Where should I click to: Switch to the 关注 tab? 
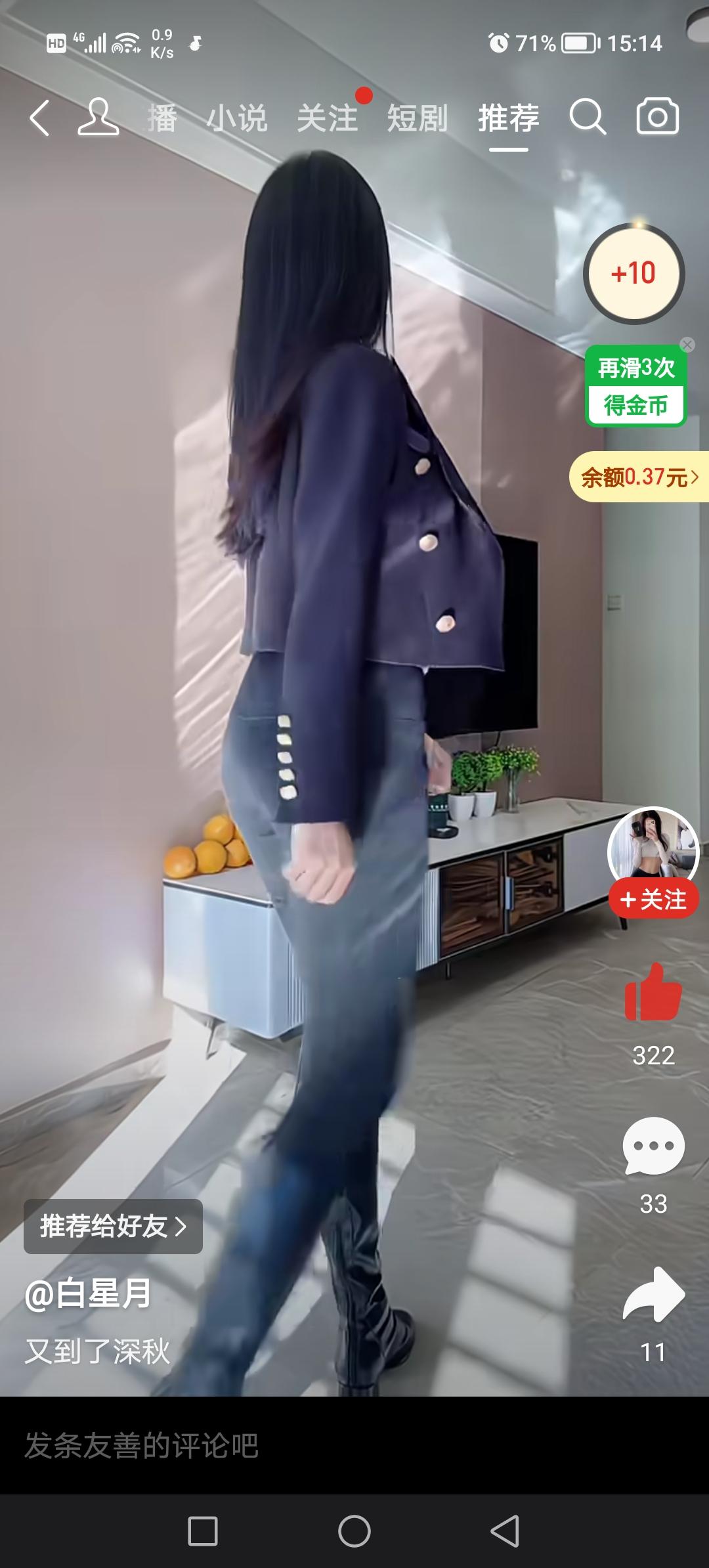tap(329, 118)
